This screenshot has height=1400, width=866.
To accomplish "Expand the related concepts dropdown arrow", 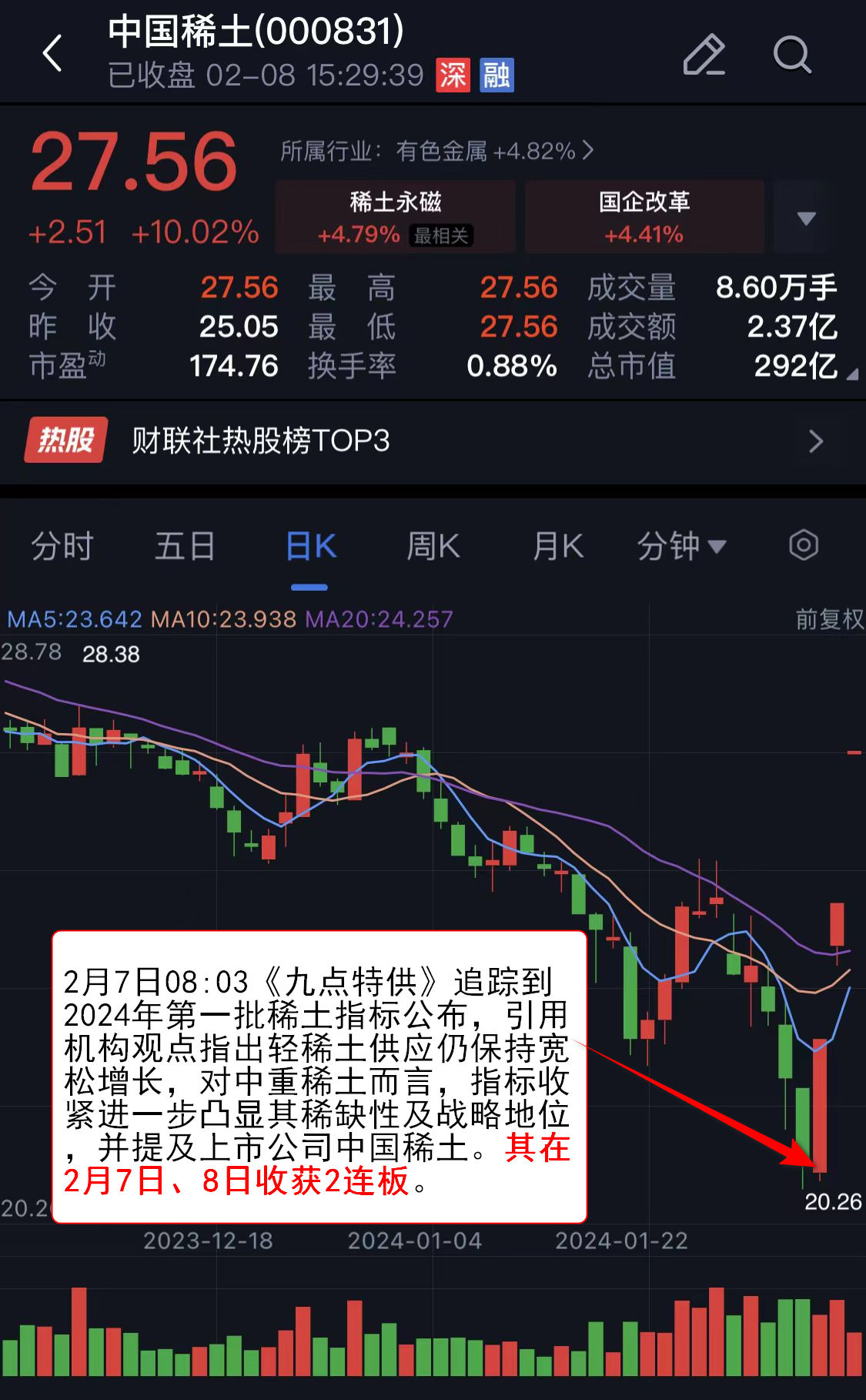I will click(806, 219).
